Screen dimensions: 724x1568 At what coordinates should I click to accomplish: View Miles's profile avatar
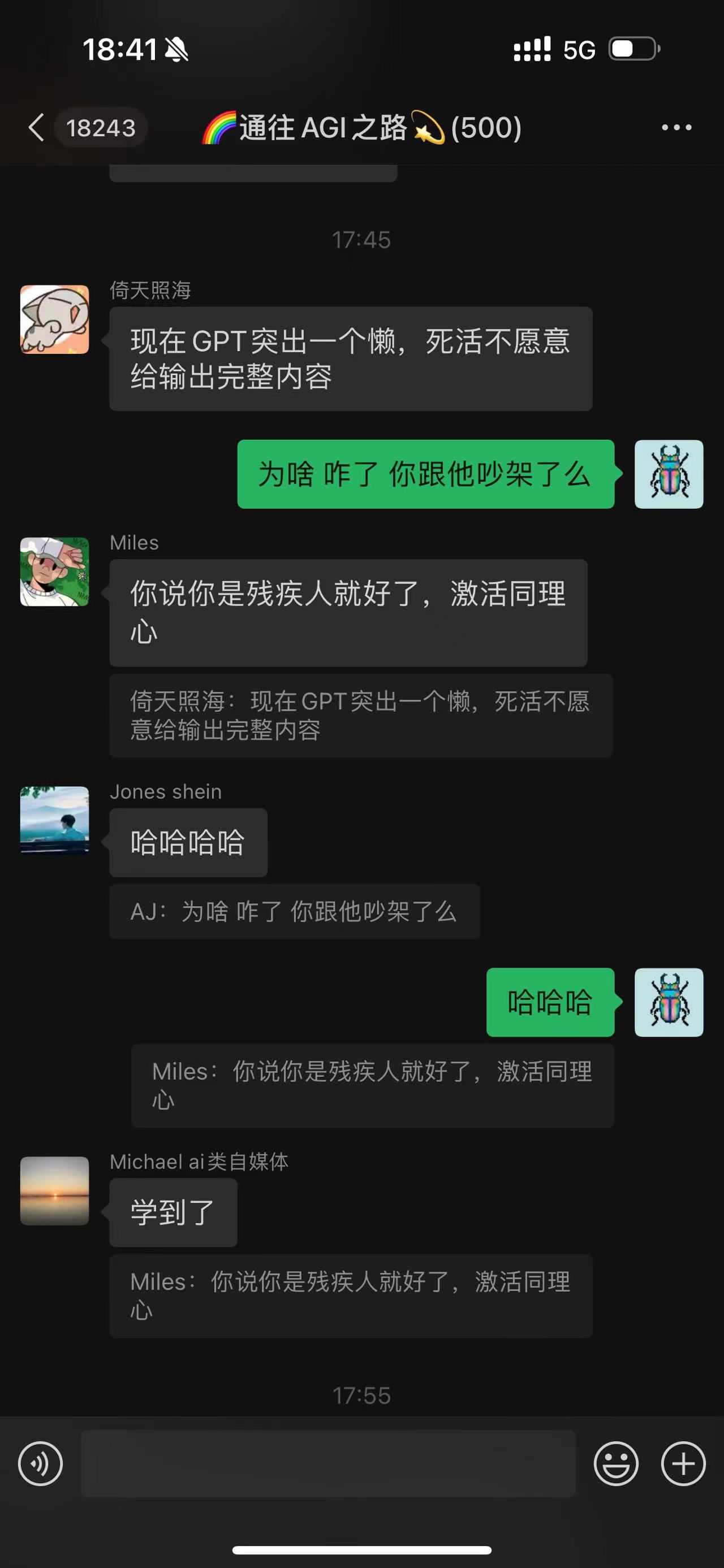tap(55, 571)
